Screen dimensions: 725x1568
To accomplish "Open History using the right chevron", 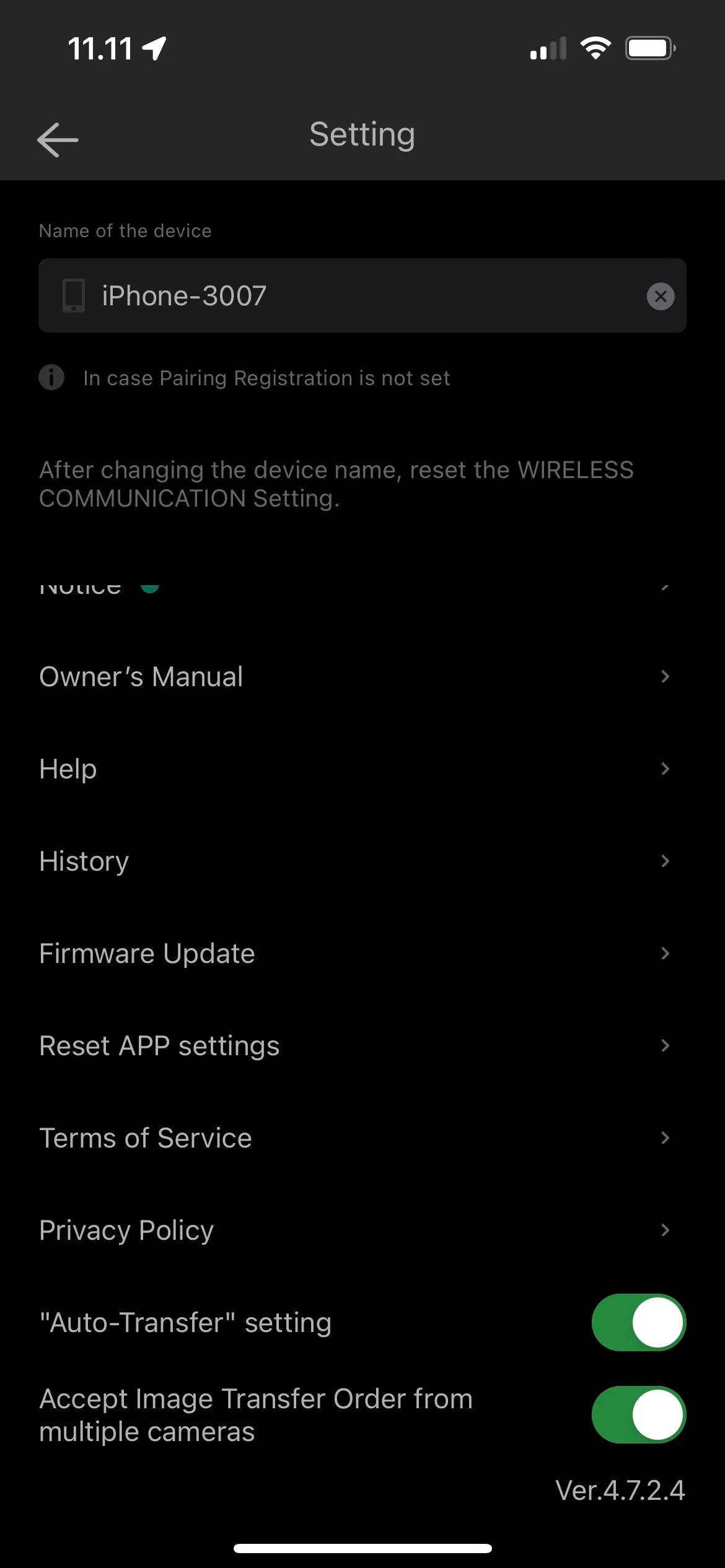I will [666, 861].
